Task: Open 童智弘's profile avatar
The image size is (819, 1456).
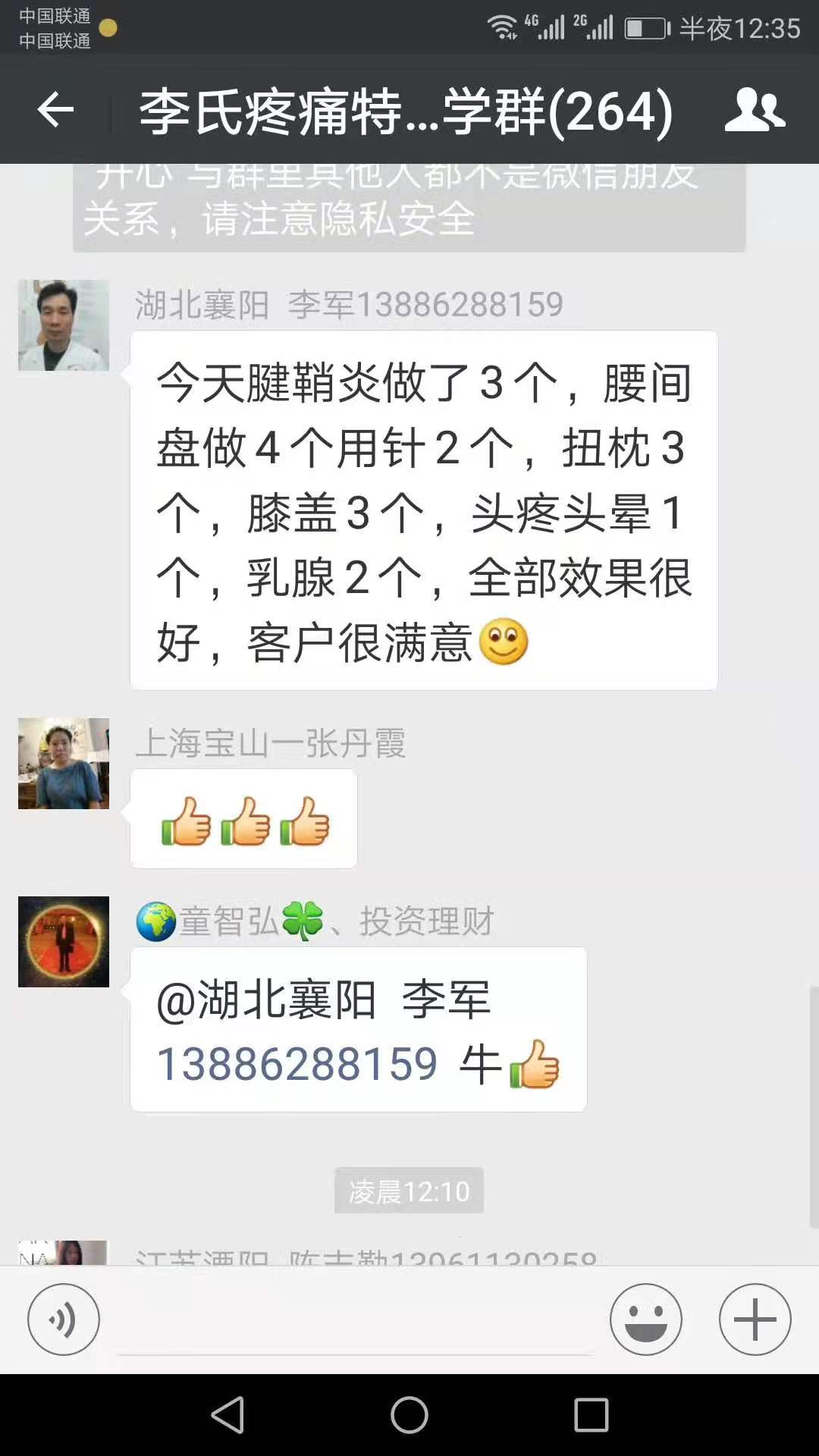Action: point(64,942)
